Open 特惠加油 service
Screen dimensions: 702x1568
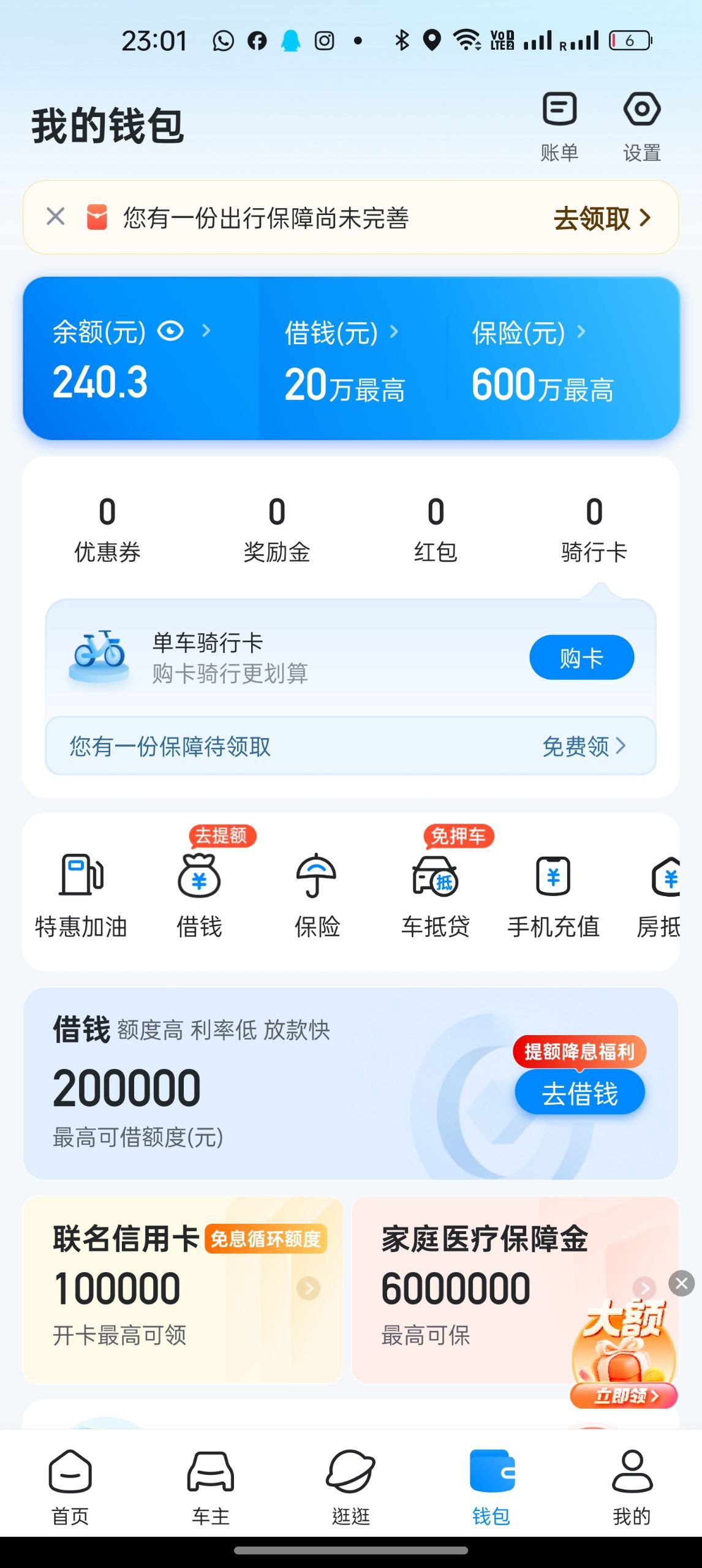tap(81, 895)
